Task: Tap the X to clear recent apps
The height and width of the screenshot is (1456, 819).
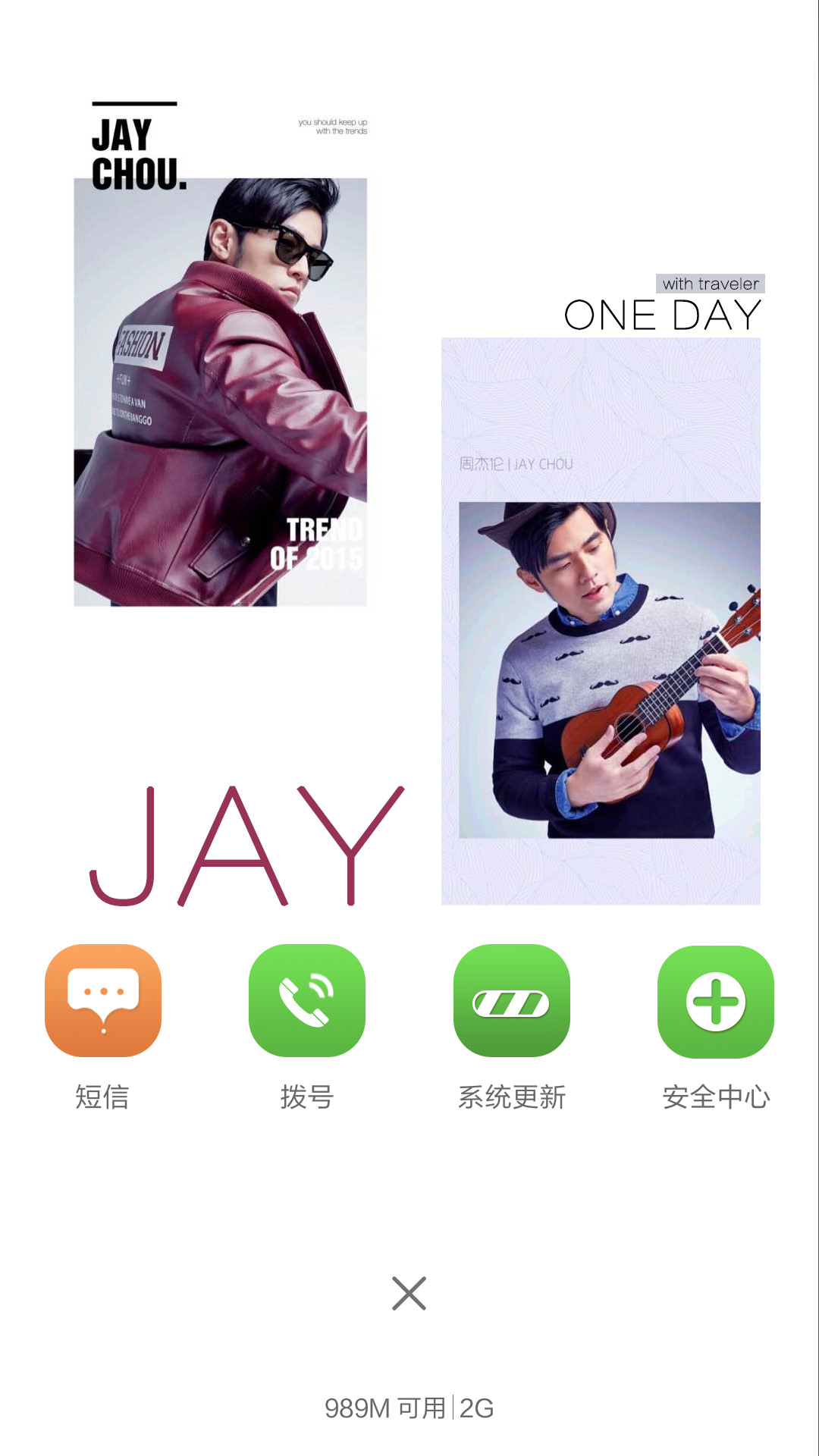Action: [409, 1293]
